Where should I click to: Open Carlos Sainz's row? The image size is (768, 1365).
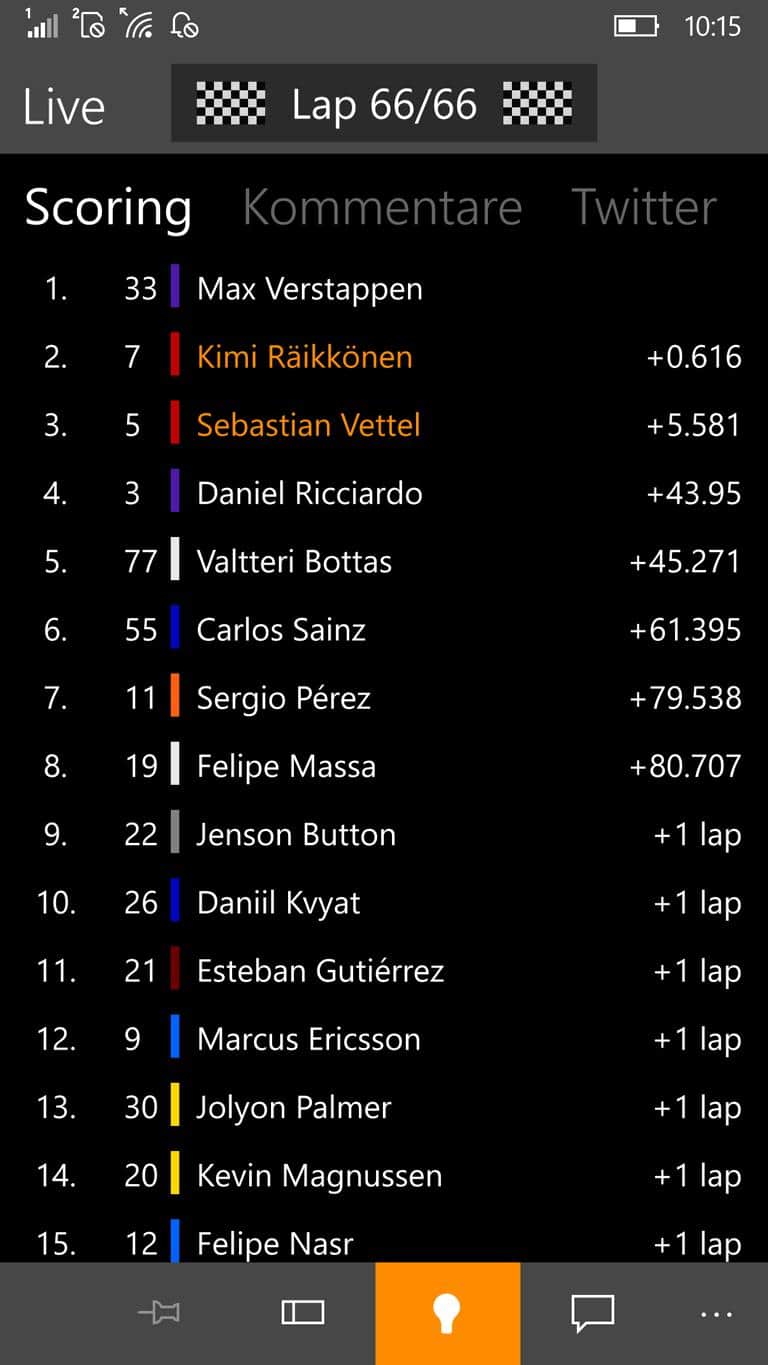(x=384, y=630)
